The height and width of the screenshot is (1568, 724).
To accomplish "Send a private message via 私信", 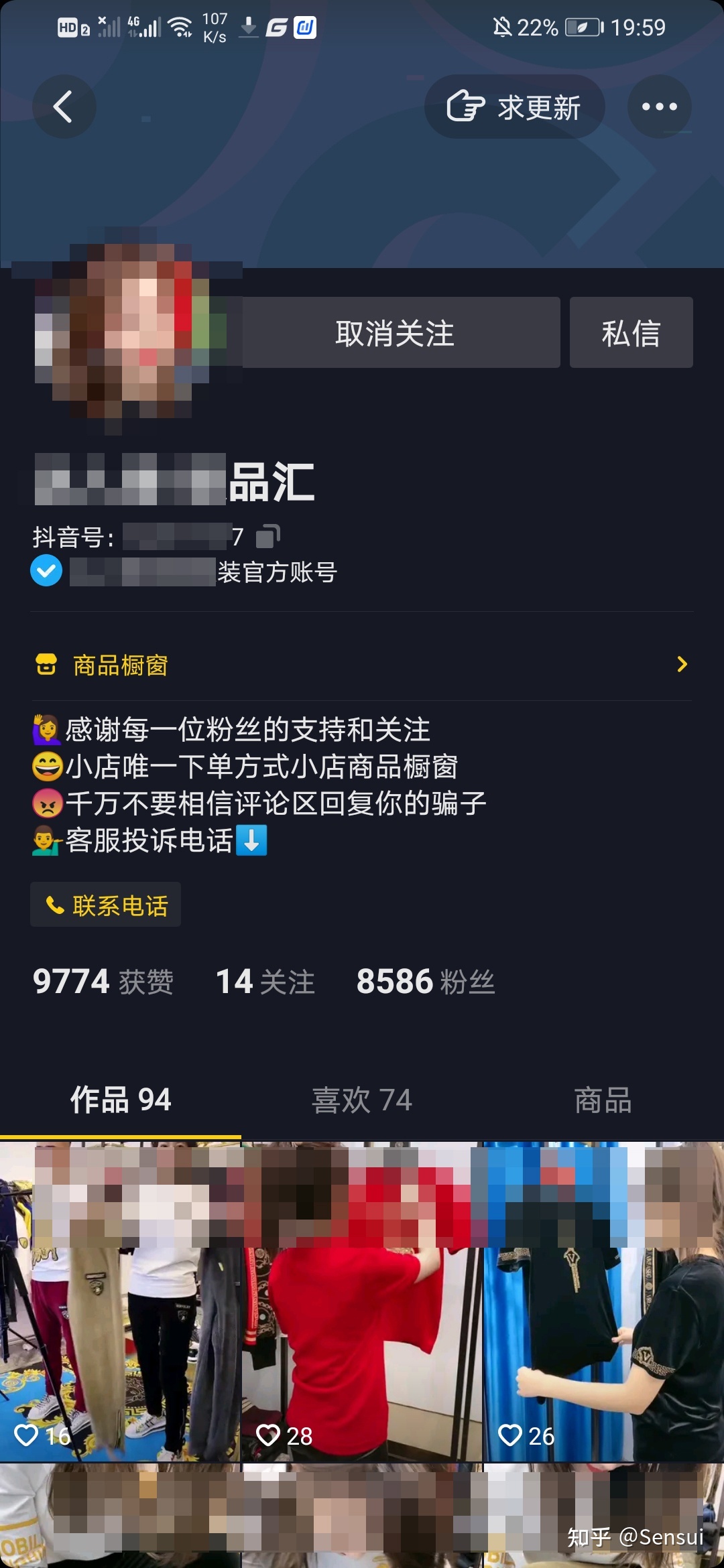I will point(631,333).
